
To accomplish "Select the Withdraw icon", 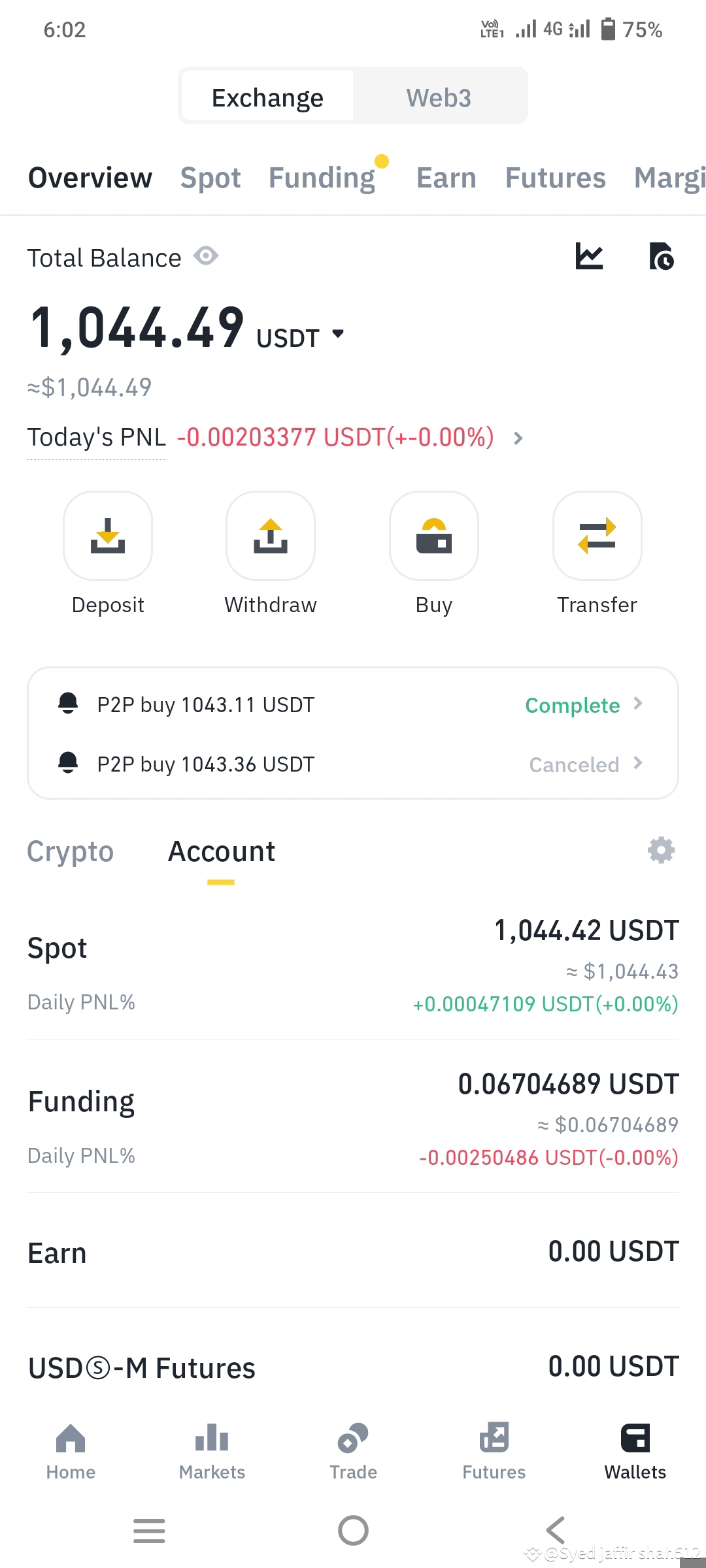I will point(270,536).
